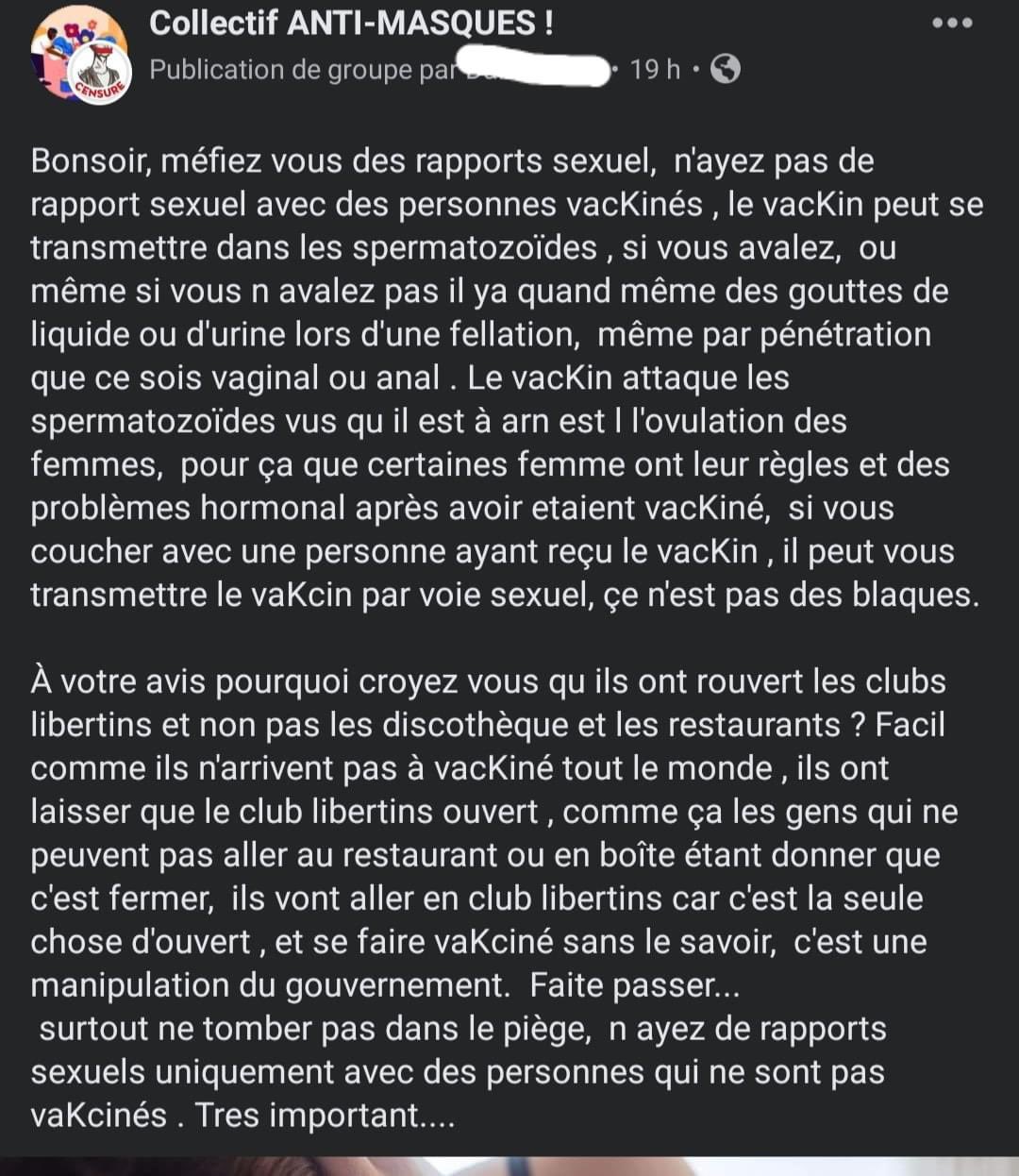Open the Collectif ANTI-MASQUES group page
The height and width of the screenshot is (1176, 1019).
351,24
